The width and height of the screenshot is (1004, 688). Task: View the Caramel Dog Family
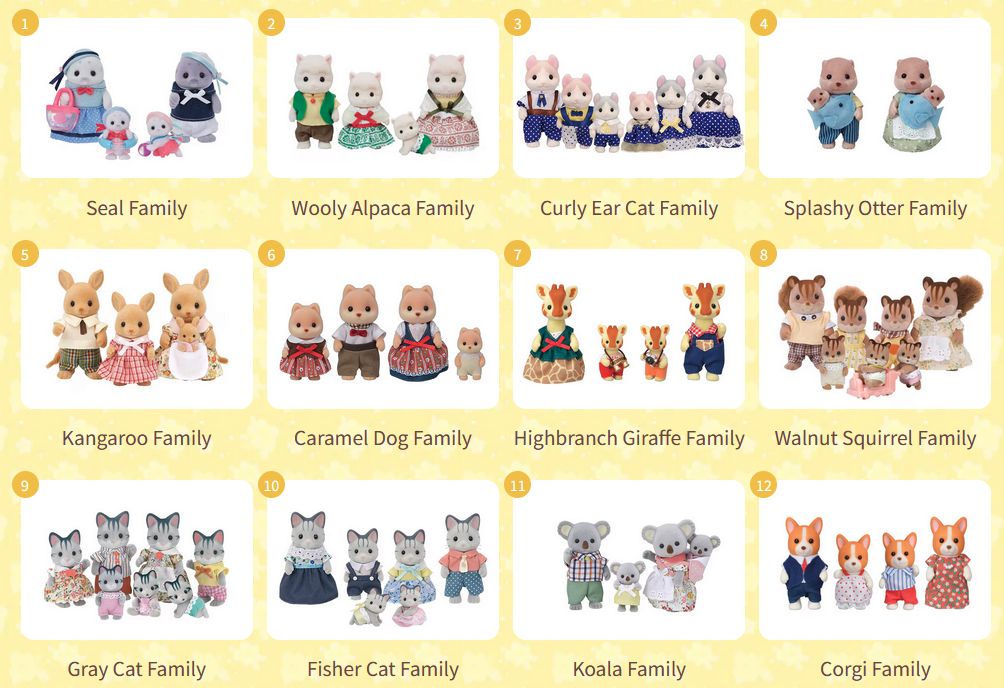pos(383,329)
